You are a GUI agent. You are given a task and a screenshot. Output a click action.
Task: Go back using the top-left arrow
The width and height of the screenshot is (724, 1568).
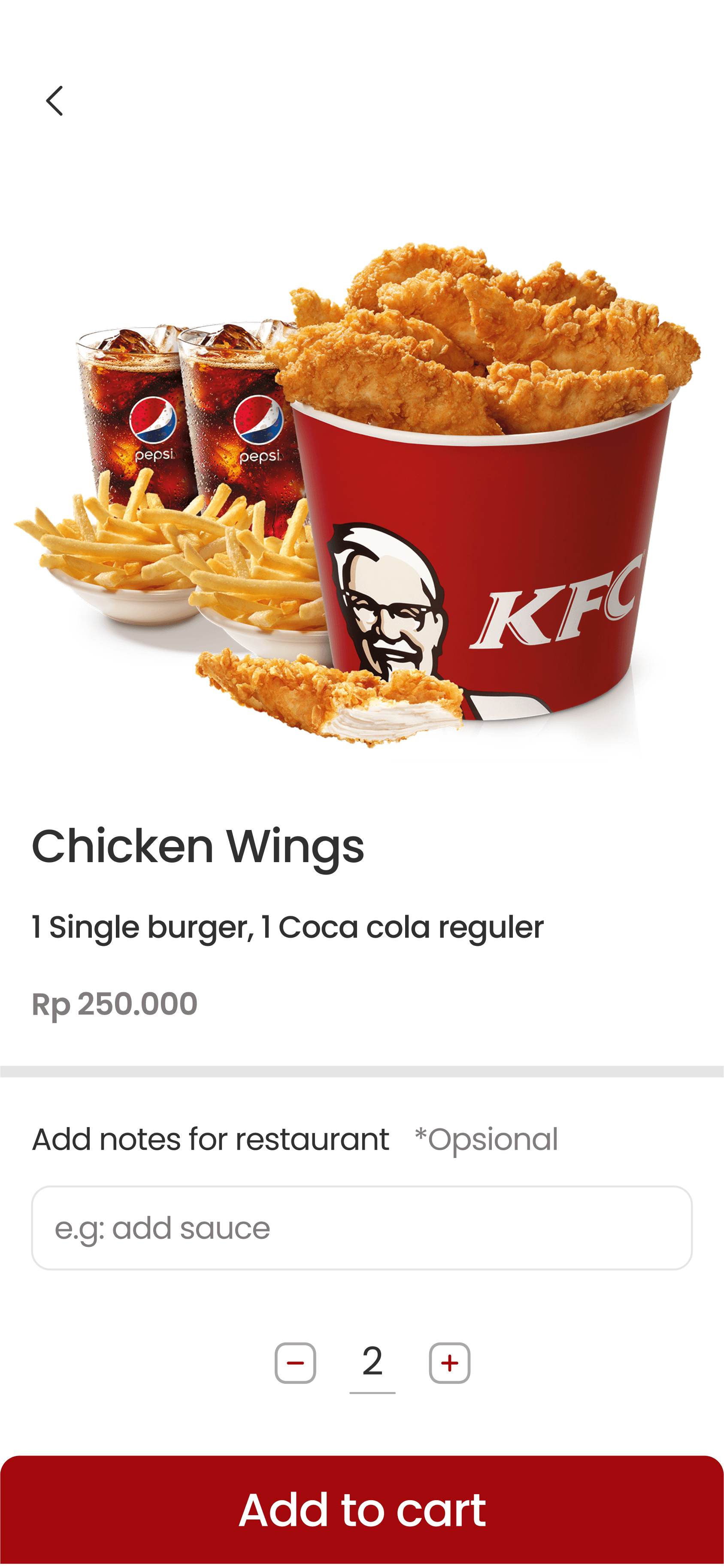coord(55,100)
